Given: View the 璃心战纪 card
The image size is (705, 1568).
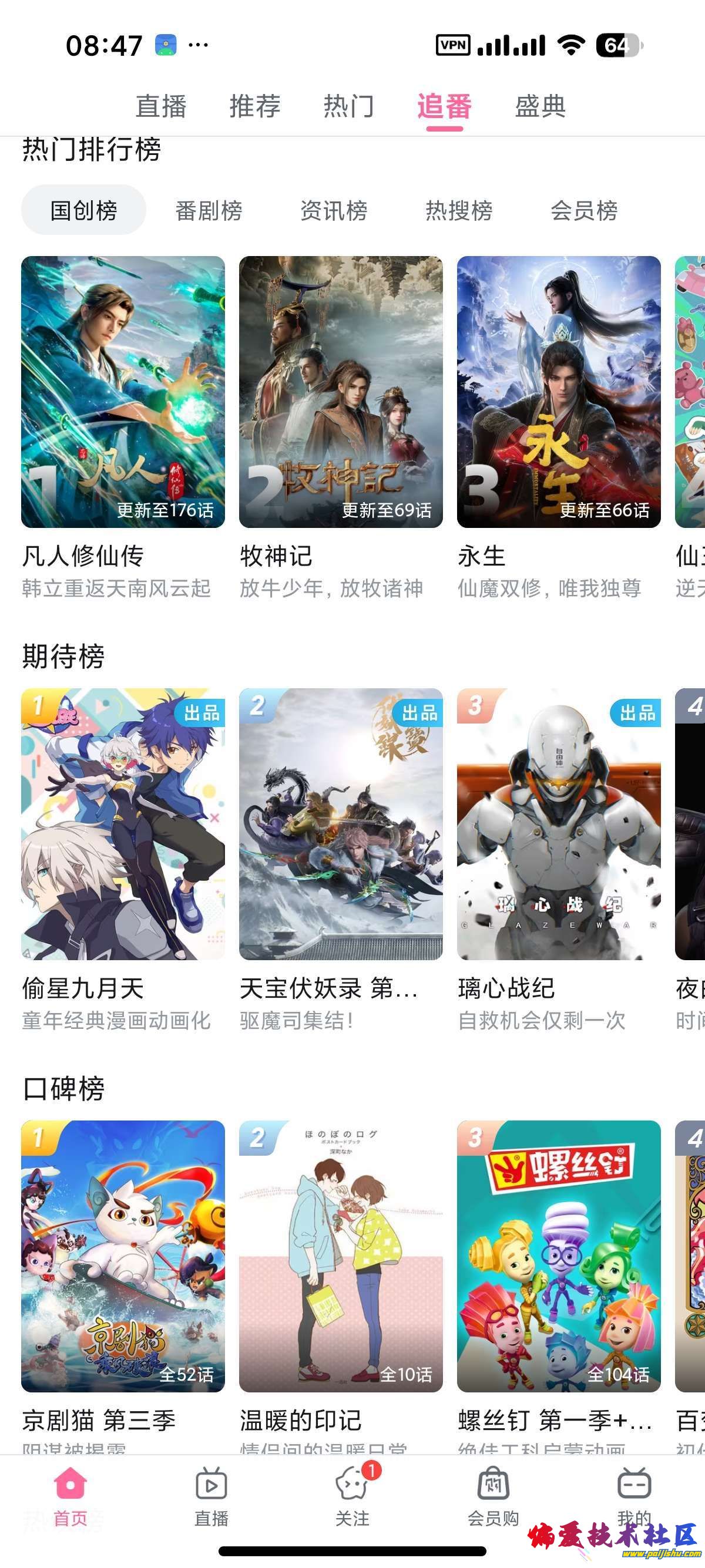Looking at the screenshot, I should 559,824.
